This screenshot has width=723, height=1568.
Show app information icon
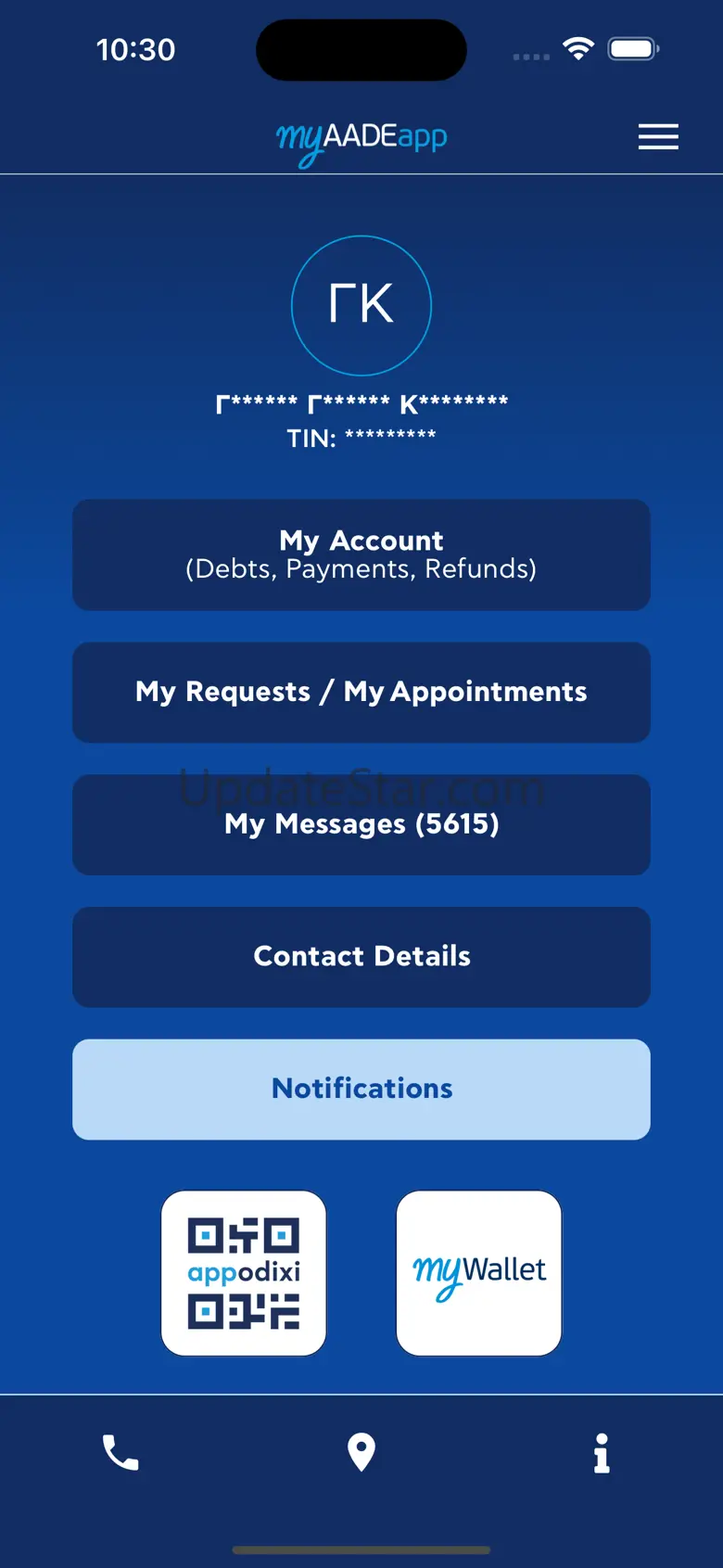(602, 1452)
